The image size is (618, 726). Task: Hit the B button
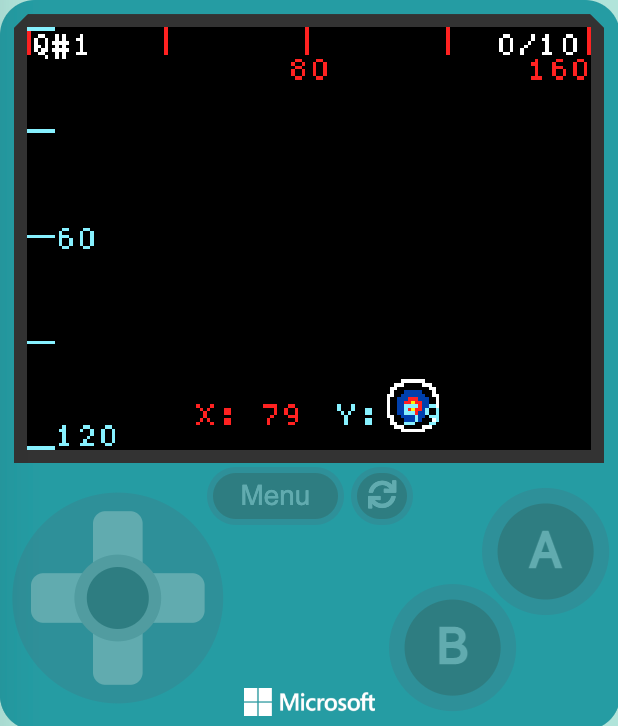coord(452,647)
